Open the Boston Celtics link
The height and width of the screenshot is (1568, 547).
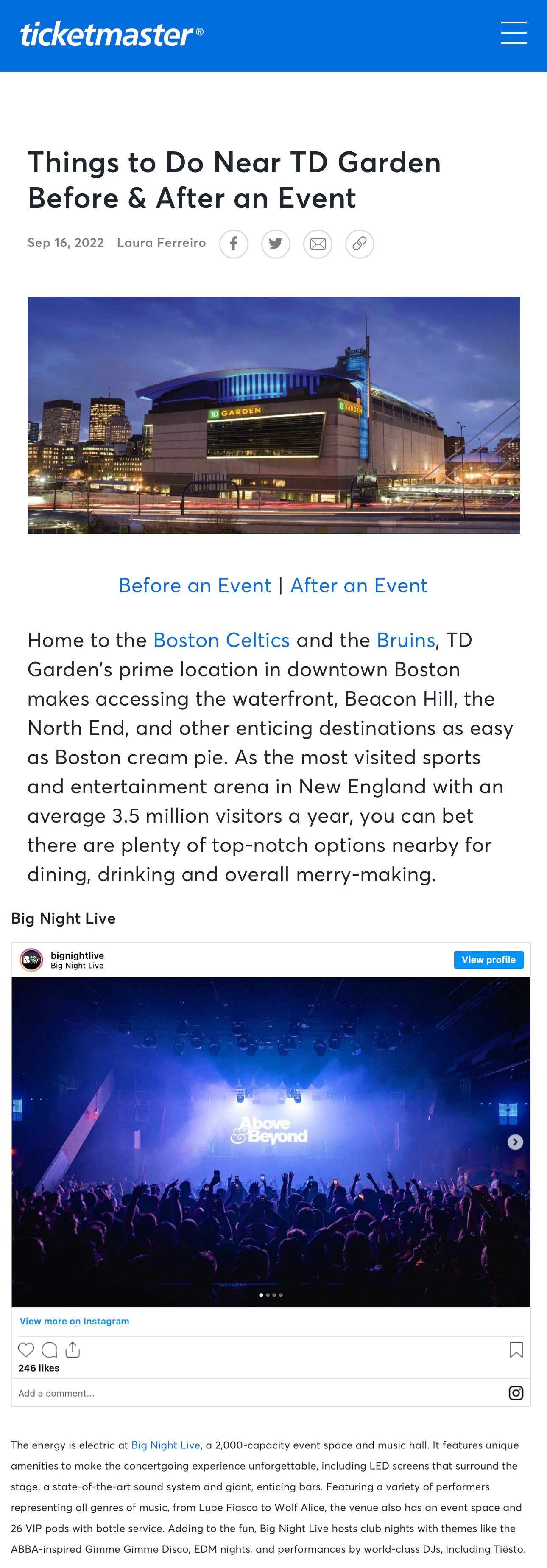(221, 640)
